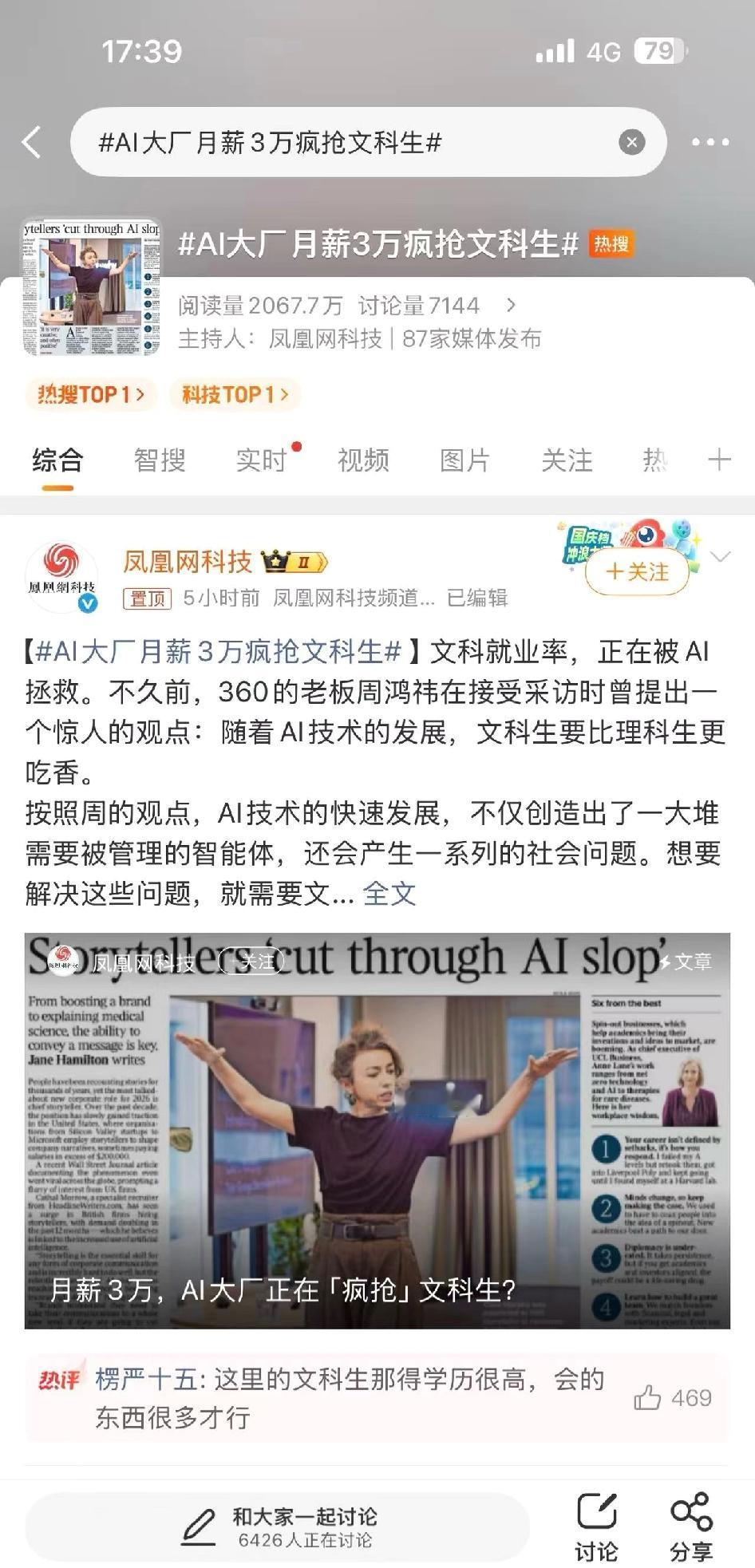This screenshot has height=1568, width=755.
Task: Tap the back arrow to return
Action: [32, 141]
